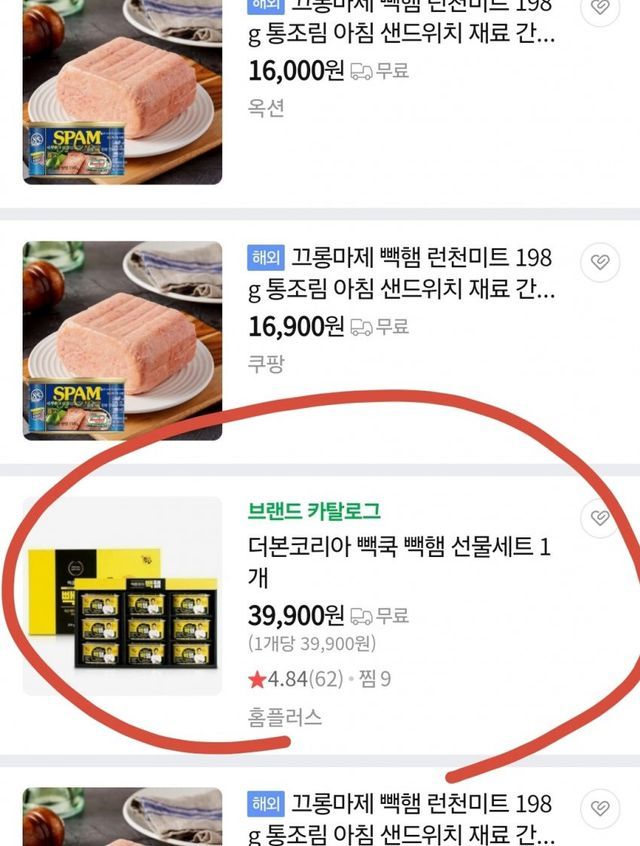Open 더본코리아 빽쿡 빽햄 선물세트 product
This screenshot has height=846, width=640.
398,562
